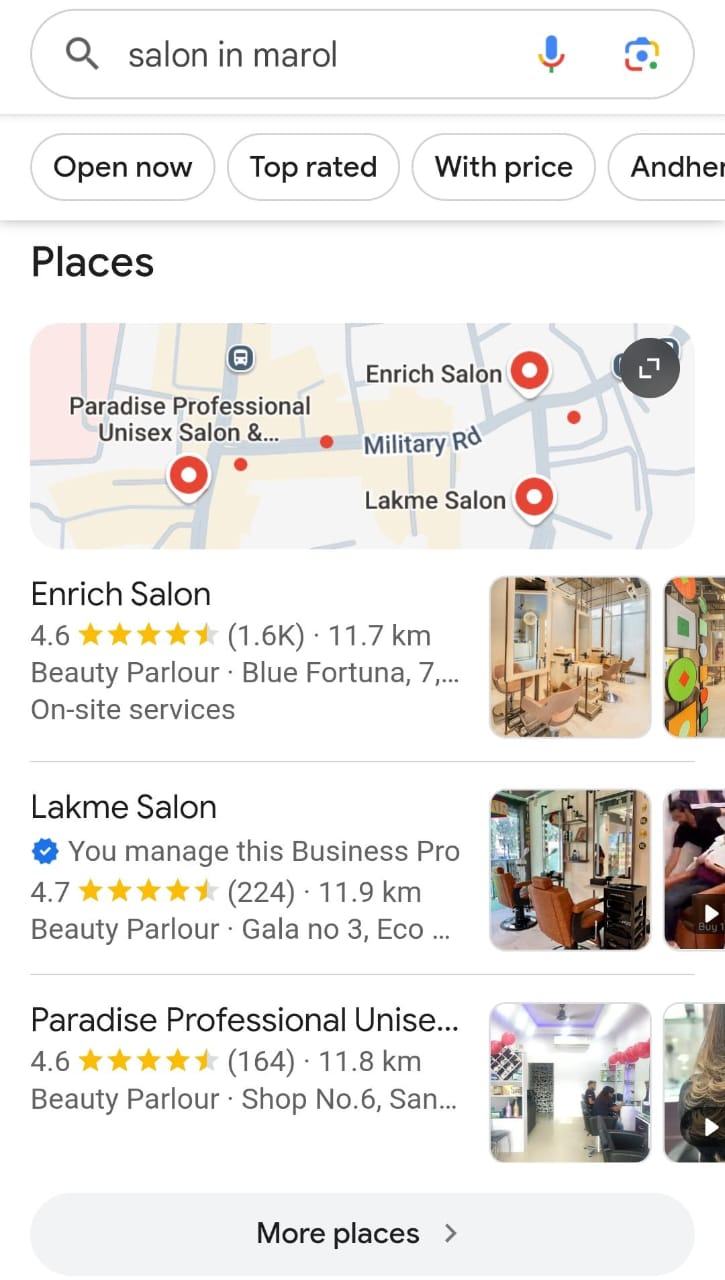The width and height of the screenshot is (725, 1280).
Task: Select the "With price" filter chip
Action: point(503,167)
